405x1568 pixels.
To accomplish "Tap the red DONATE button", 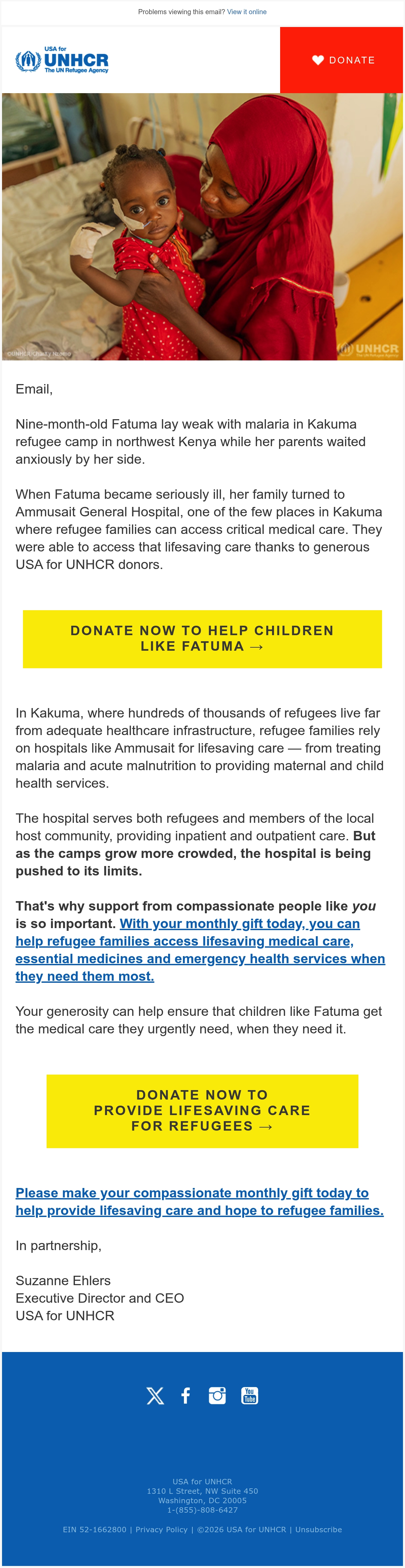I will point(341,60).
